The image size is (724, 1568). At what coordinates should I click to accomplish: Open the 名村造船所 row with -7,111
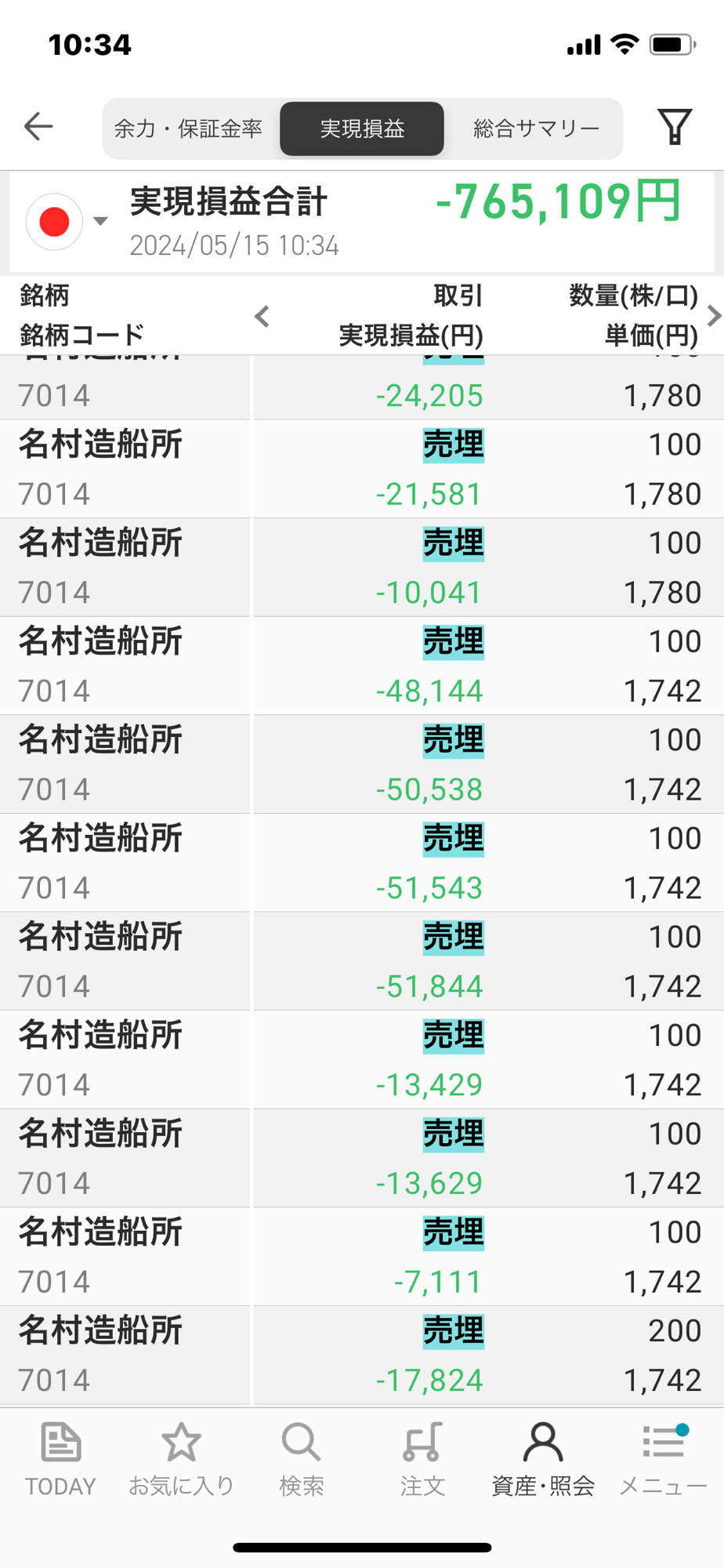(360, 1257)
